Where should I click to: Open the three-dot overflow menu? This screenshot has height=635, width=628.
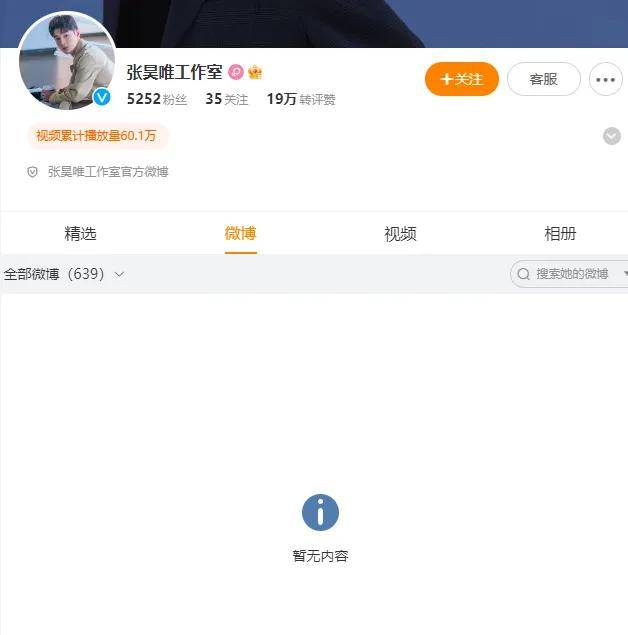(606, 79)
